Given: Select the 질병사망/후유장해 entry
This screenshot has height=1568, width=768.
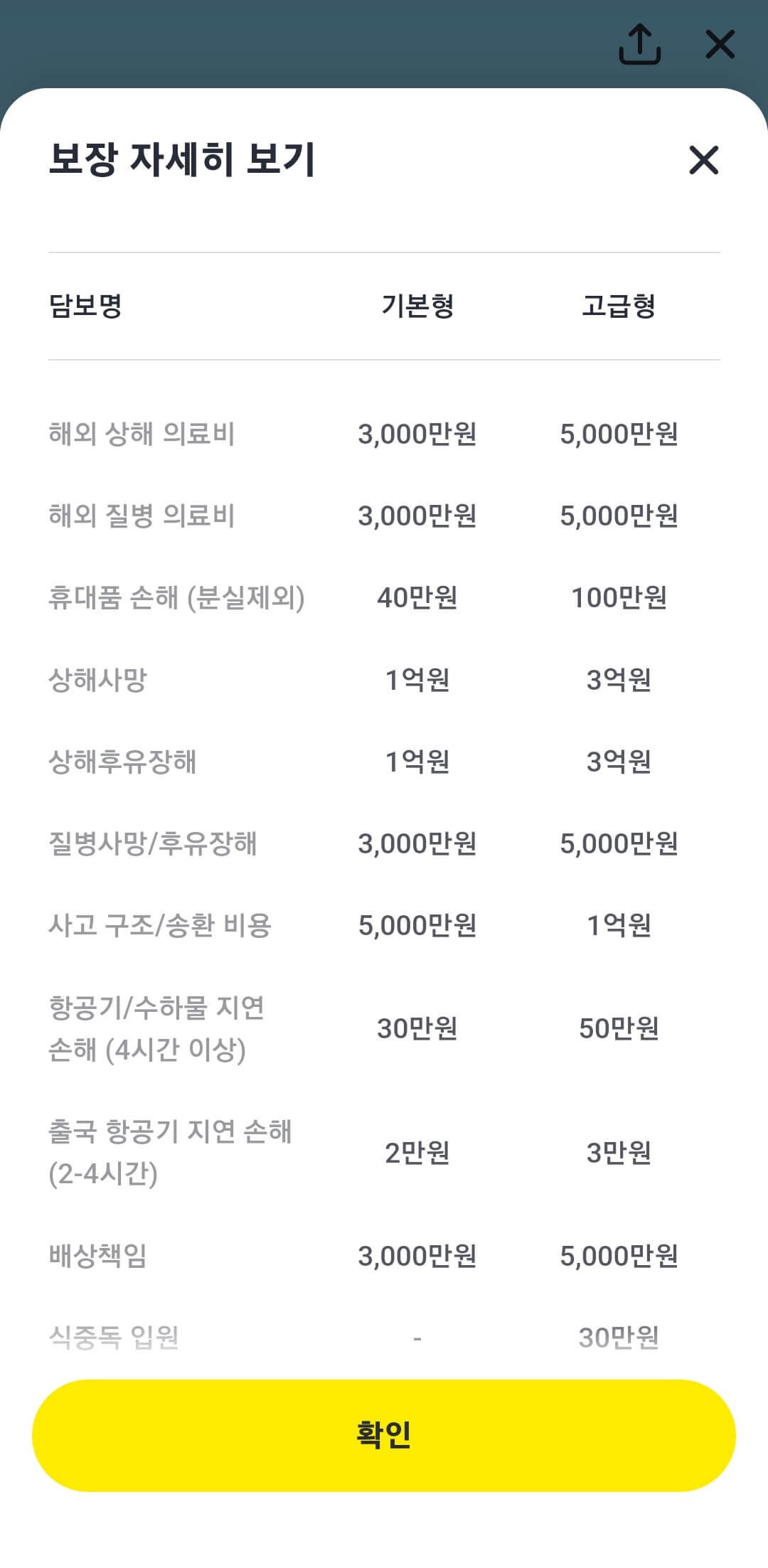Looking at the screenshot, I should pyautogui.click(x=156, y=844).
